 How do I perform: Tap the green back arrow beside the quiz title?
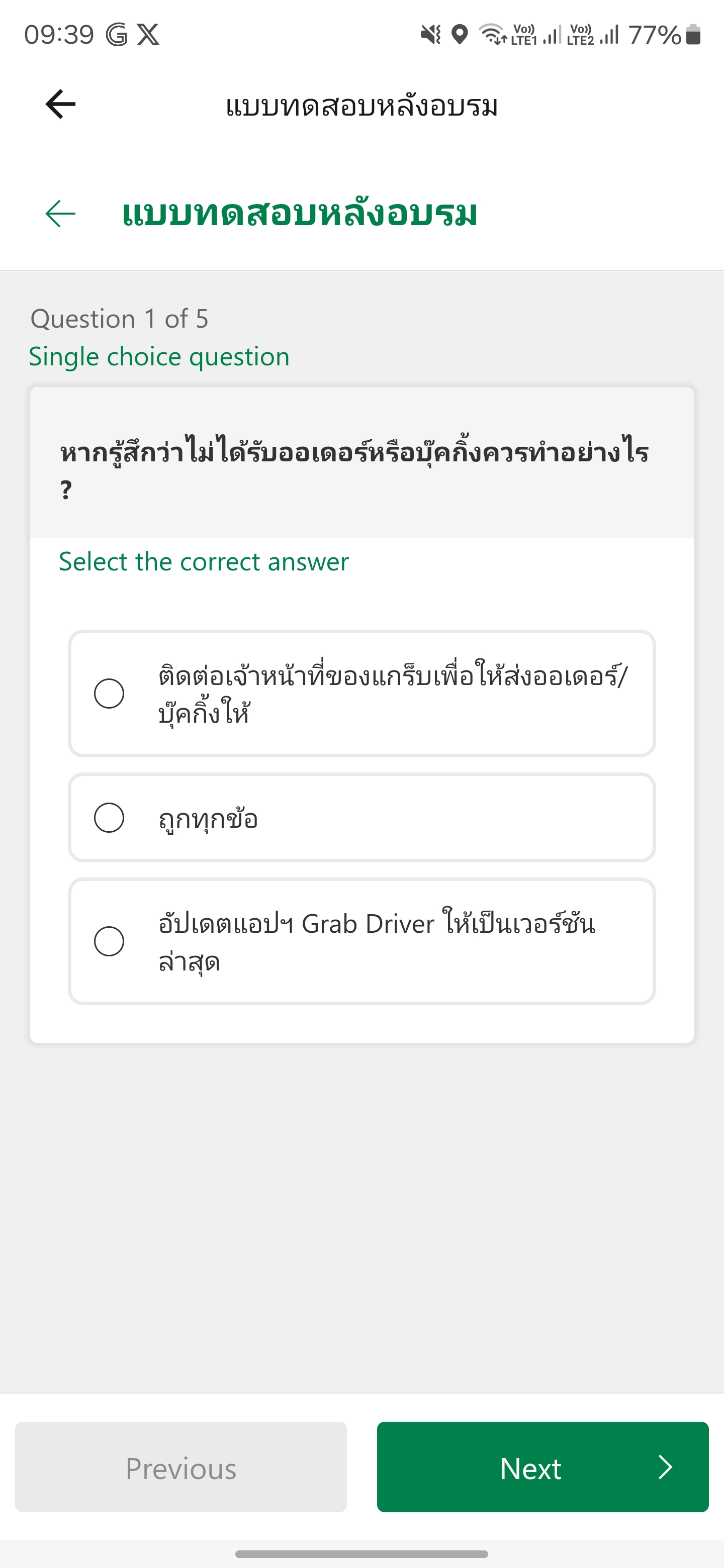point(60,214)
